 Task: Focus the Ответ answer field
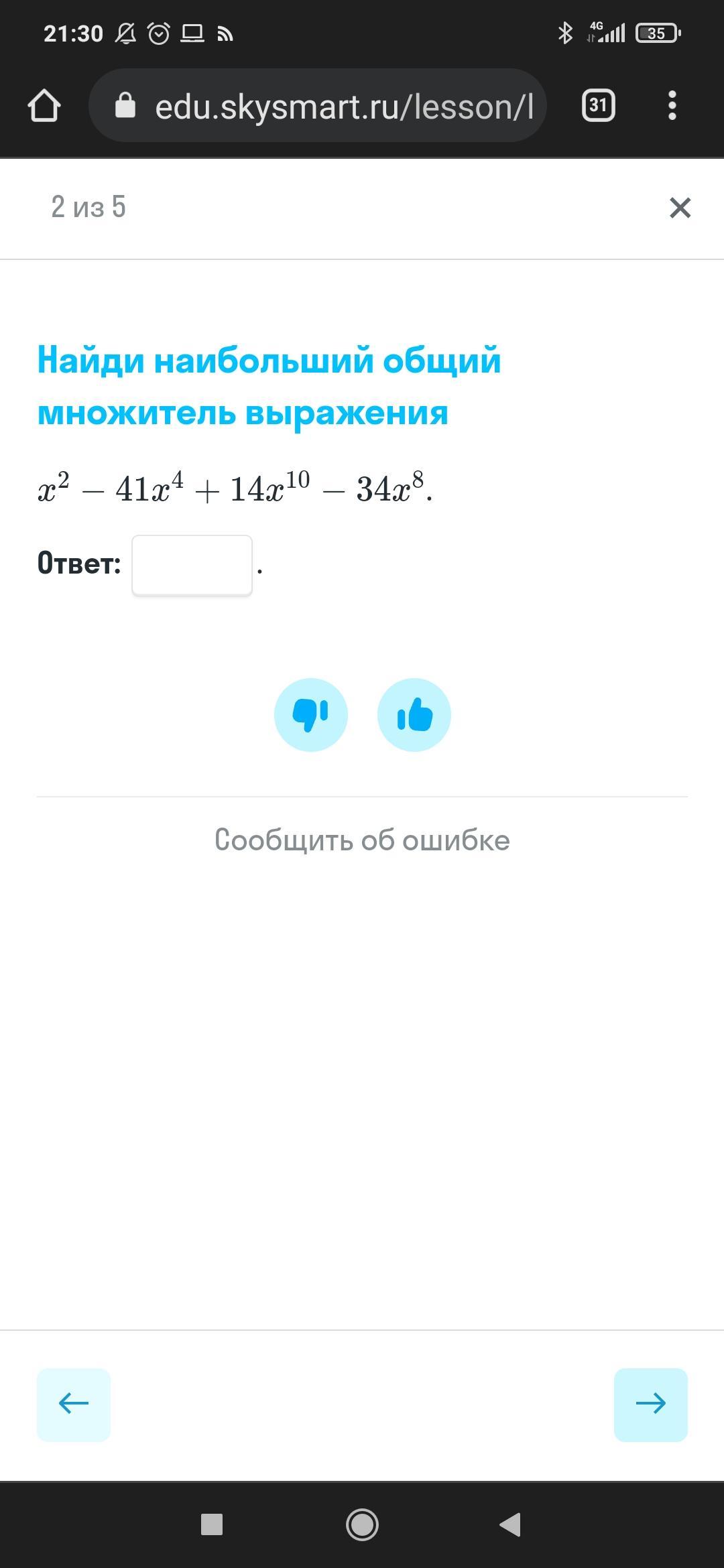(192, 565)
